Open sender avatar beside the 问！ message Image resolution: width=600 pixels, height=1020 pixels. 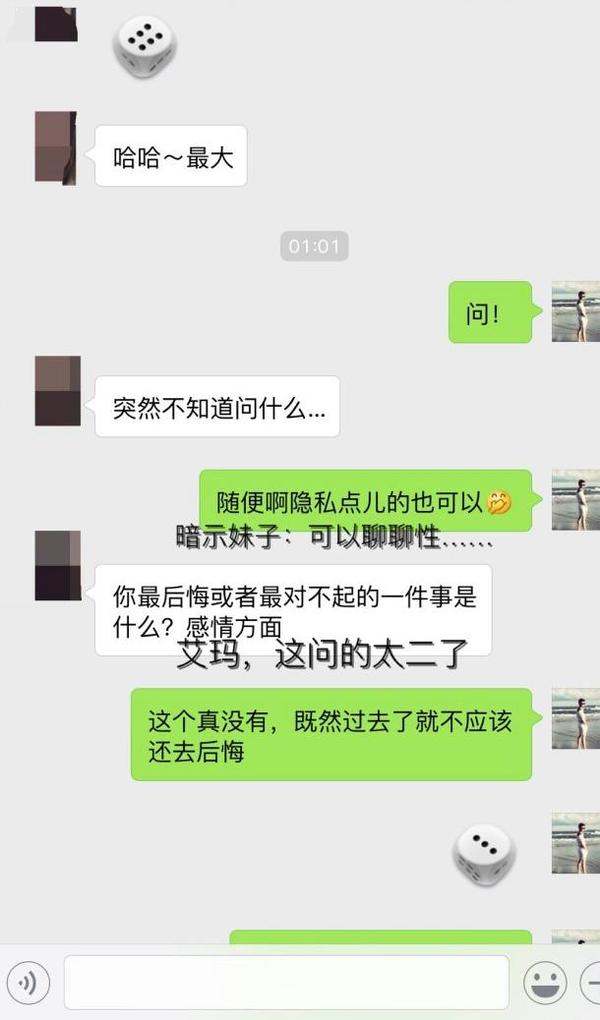coord(576,312)
